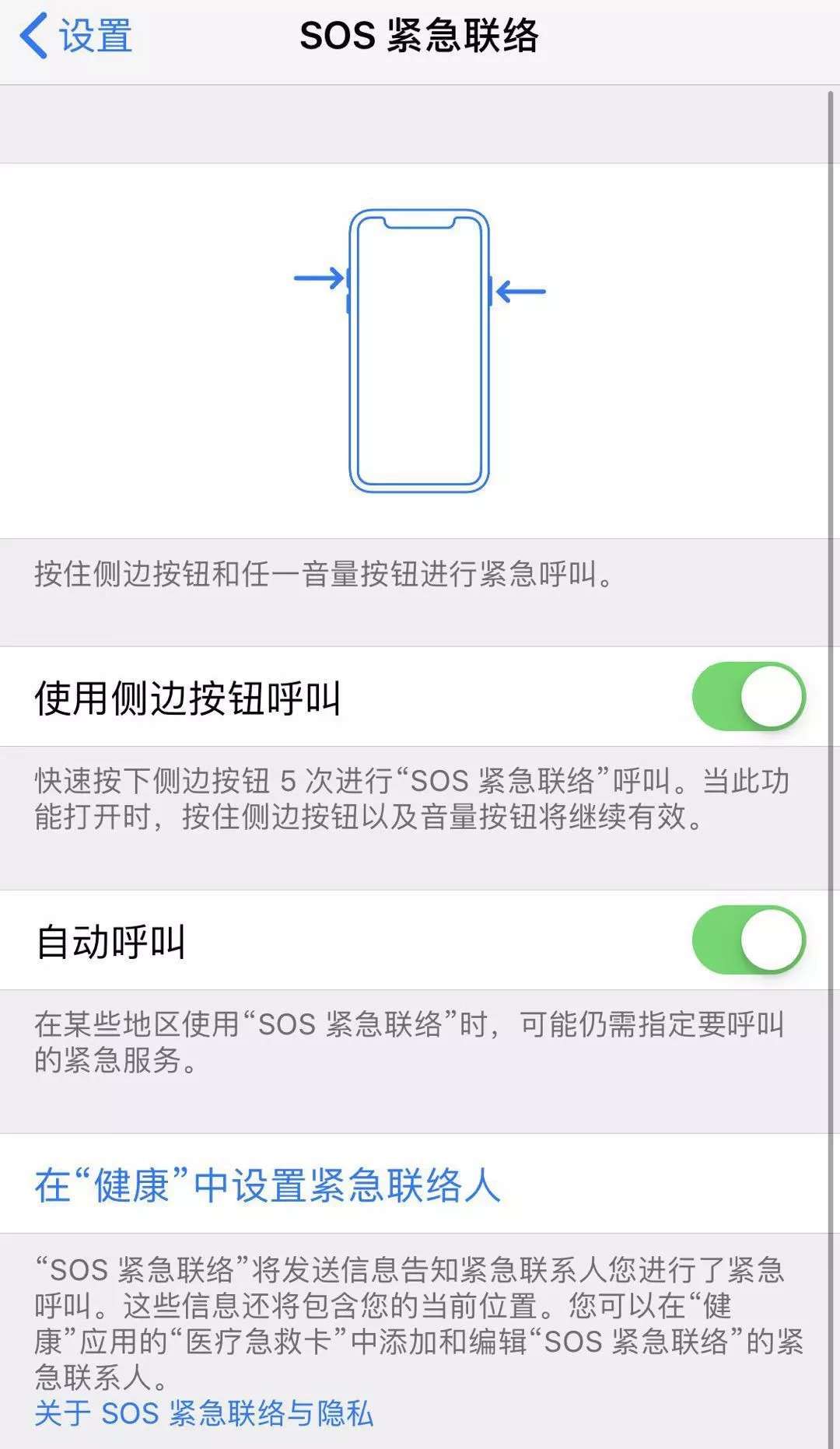
Task: Turn off 使用侧边按钮呼叫 switch
Action: [x=748, y=696]
